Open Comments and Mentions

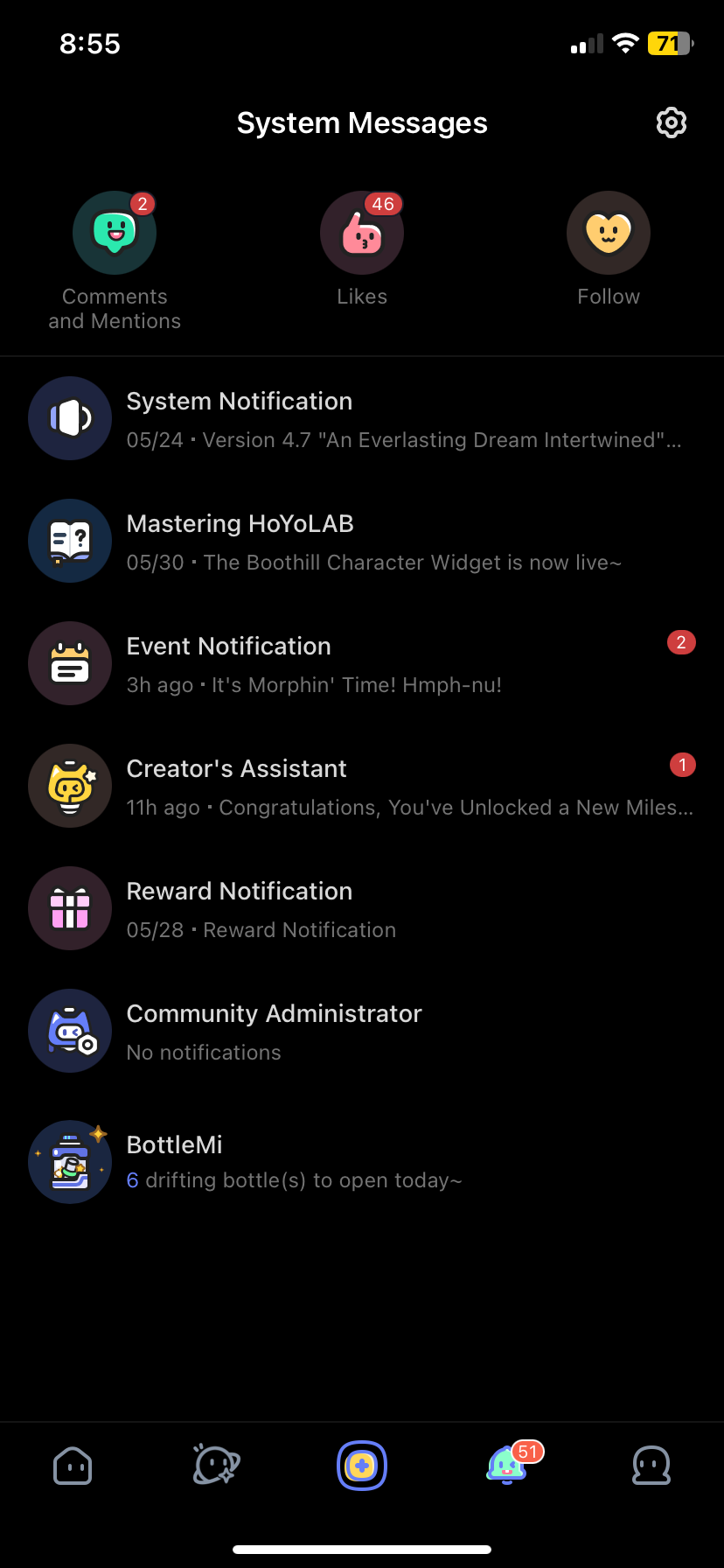coord(115,234)
